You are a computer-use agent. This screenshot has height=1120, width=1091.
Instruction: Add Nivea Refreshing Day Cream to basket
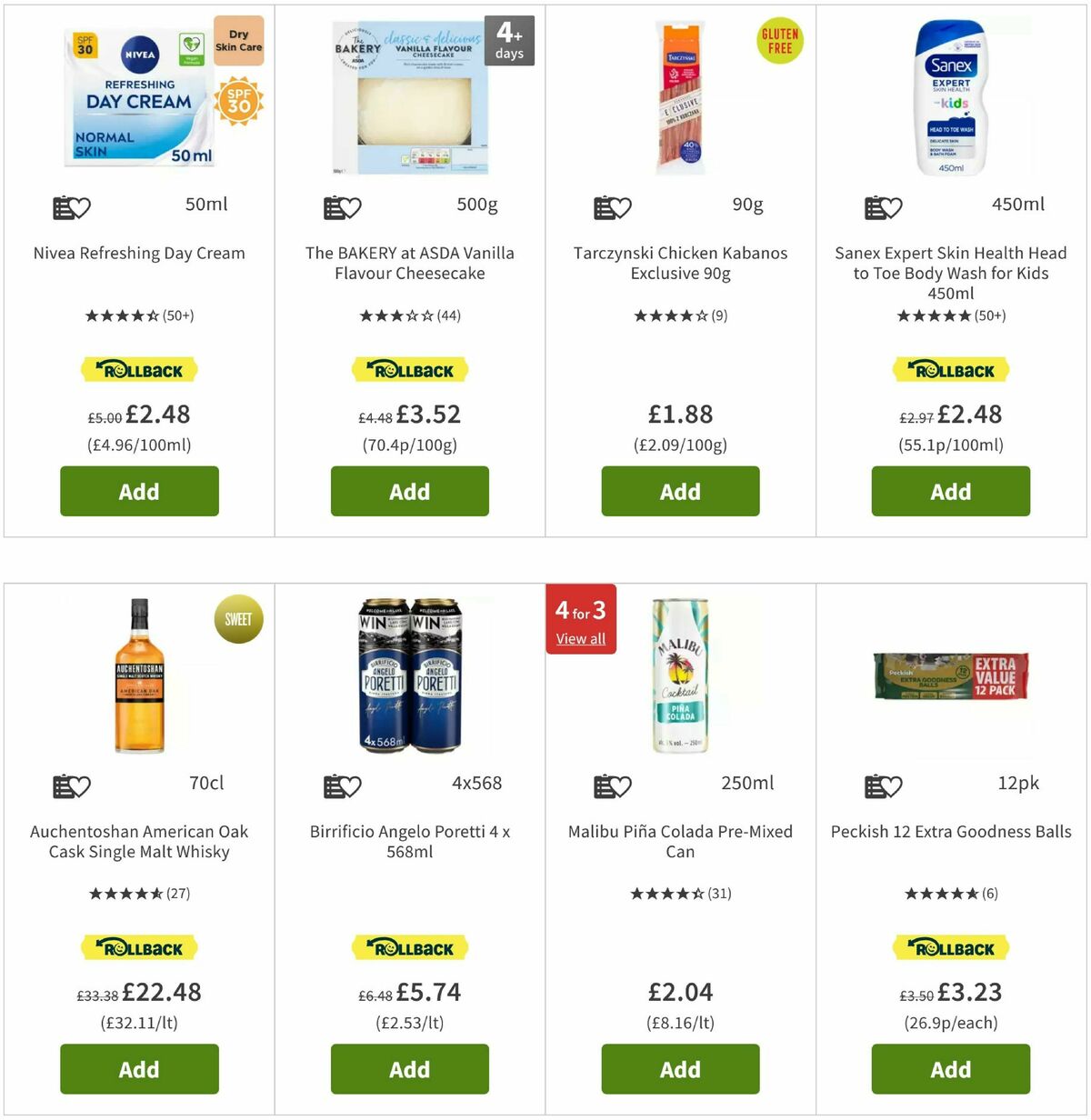point(139,491)
